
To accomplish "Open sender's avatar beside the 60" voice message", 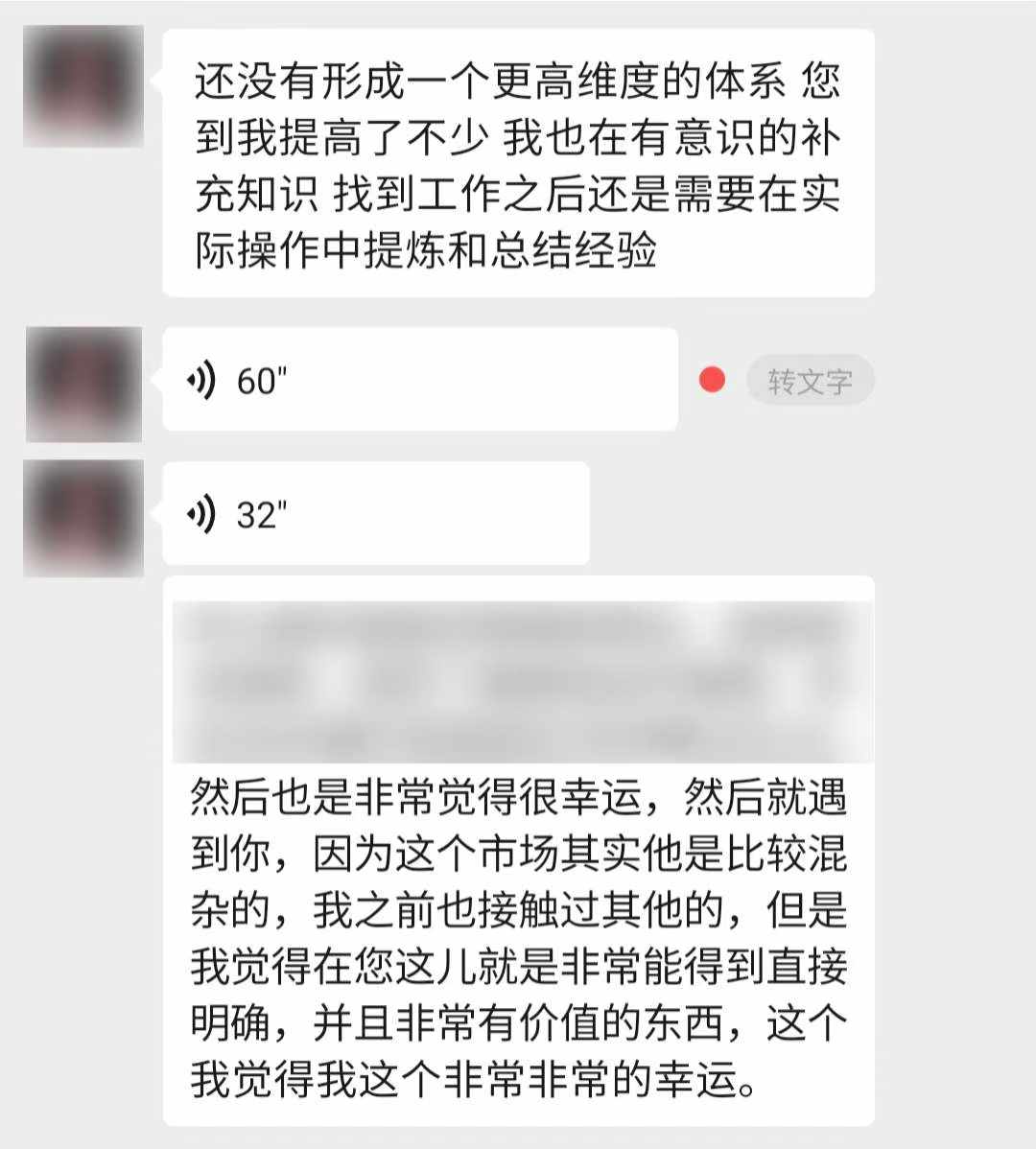I will (84, 384).
